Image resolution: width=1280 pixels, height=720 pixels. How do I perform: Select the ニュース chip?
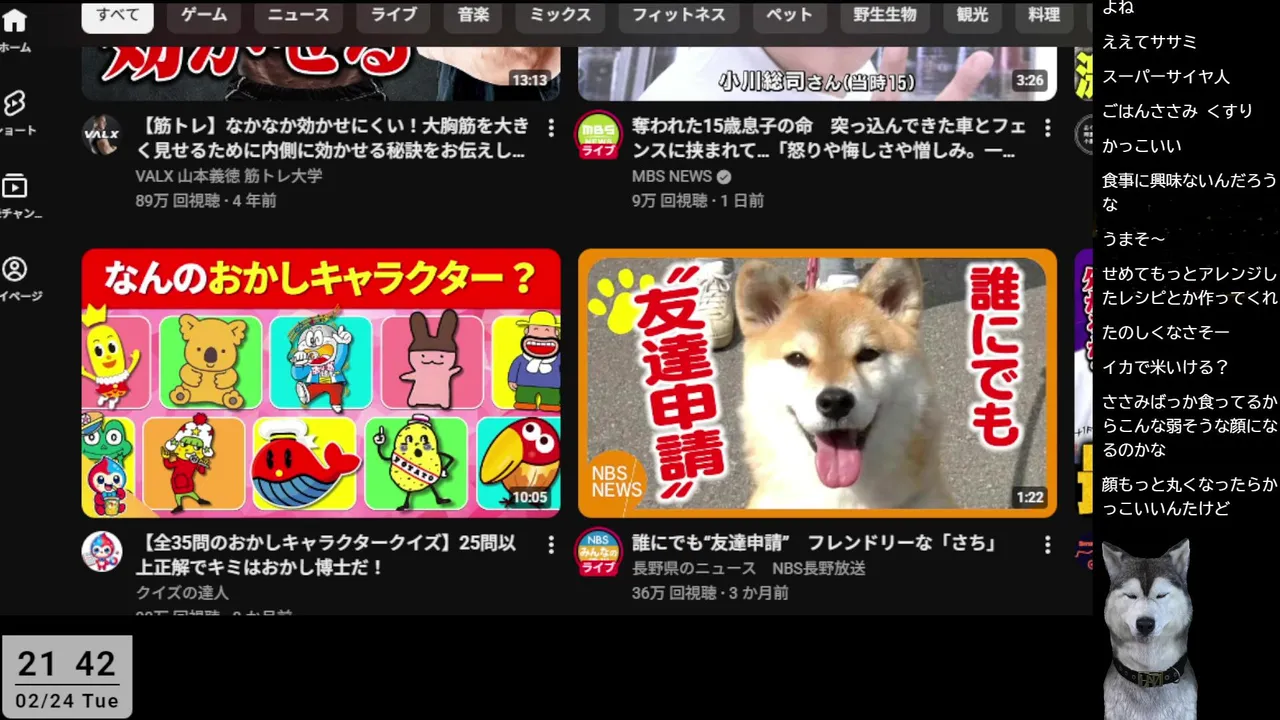coord(298,15)
